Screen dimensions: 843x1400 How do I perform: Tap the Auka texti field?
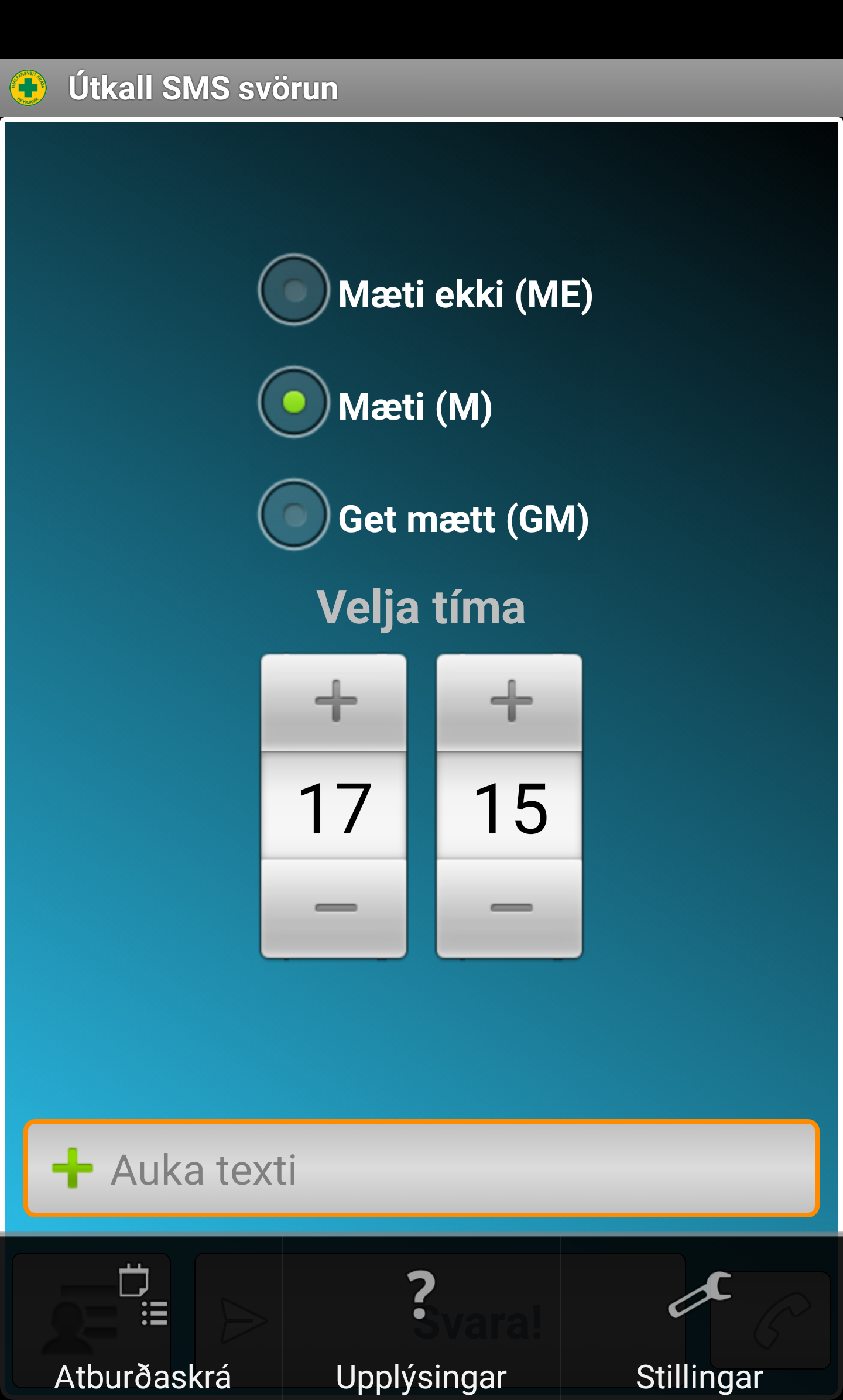[421, 1168]
